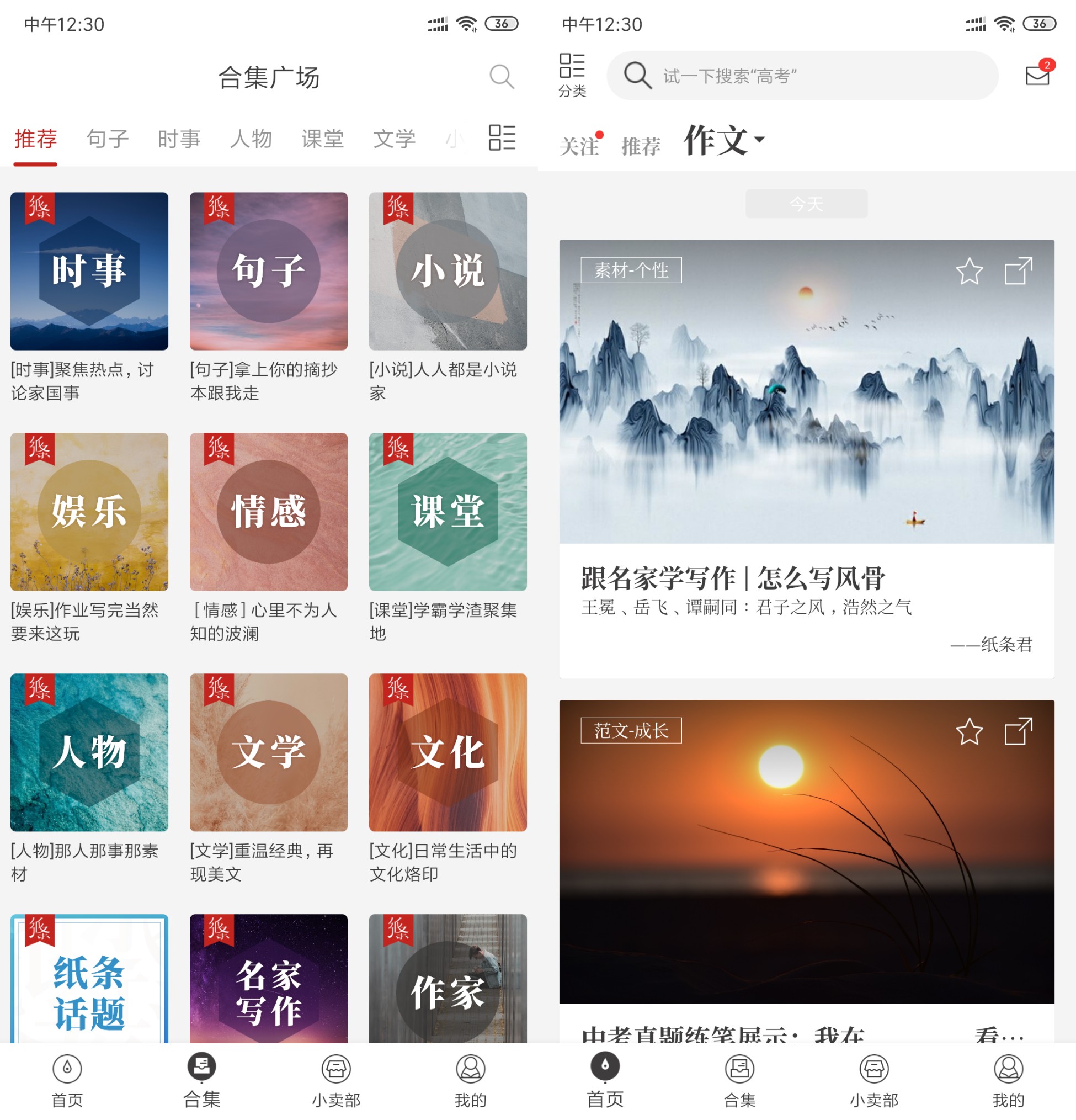Open the 小说 collection card
The image size is (1076, 1120).
(447, 271)
